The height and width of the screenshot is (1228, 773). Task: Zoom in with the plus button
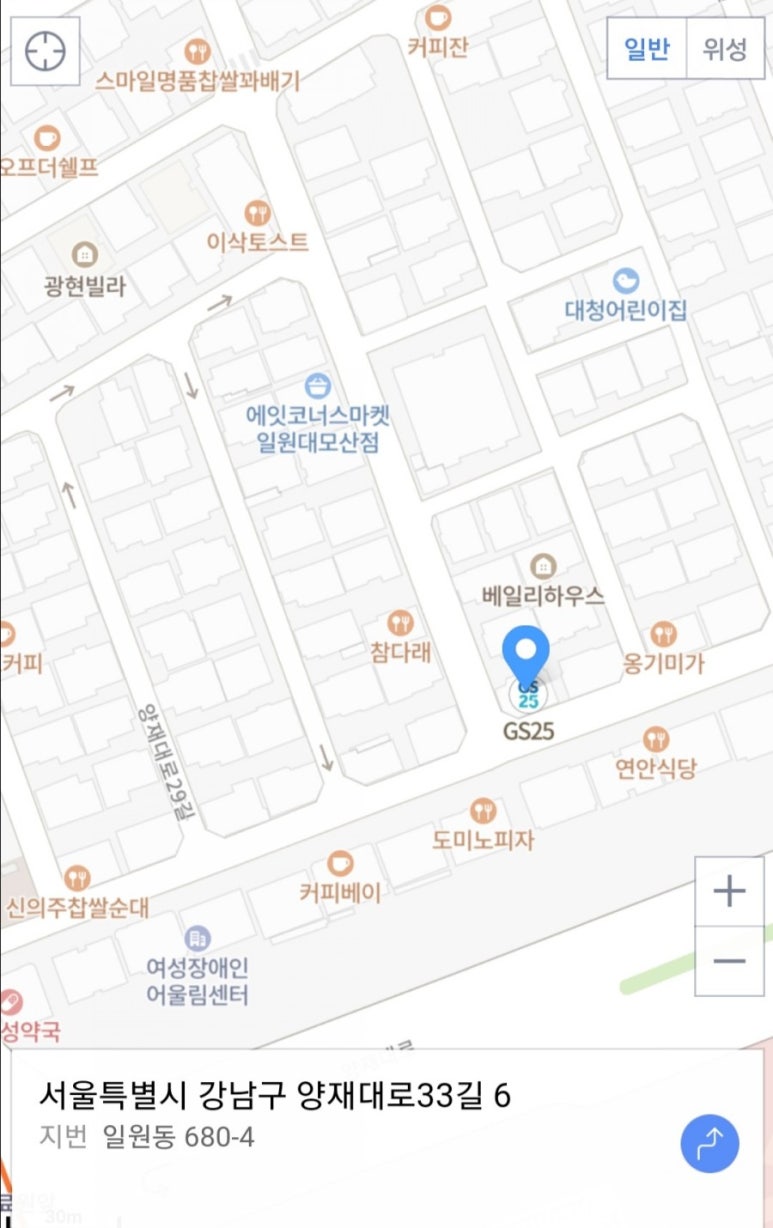(x=729, y=890)
